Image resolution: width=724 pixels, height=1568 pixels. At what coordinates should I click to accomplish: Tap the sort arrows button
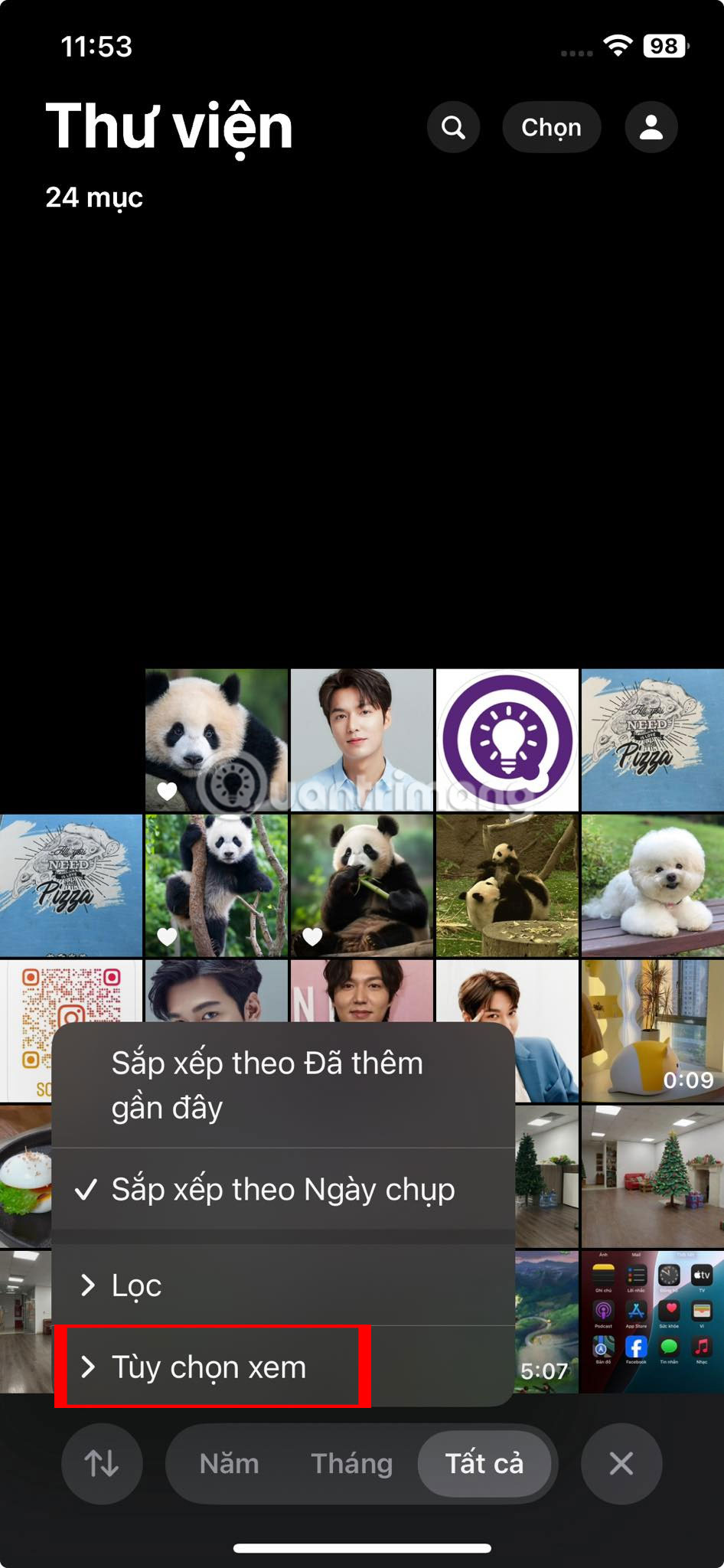102,1464
